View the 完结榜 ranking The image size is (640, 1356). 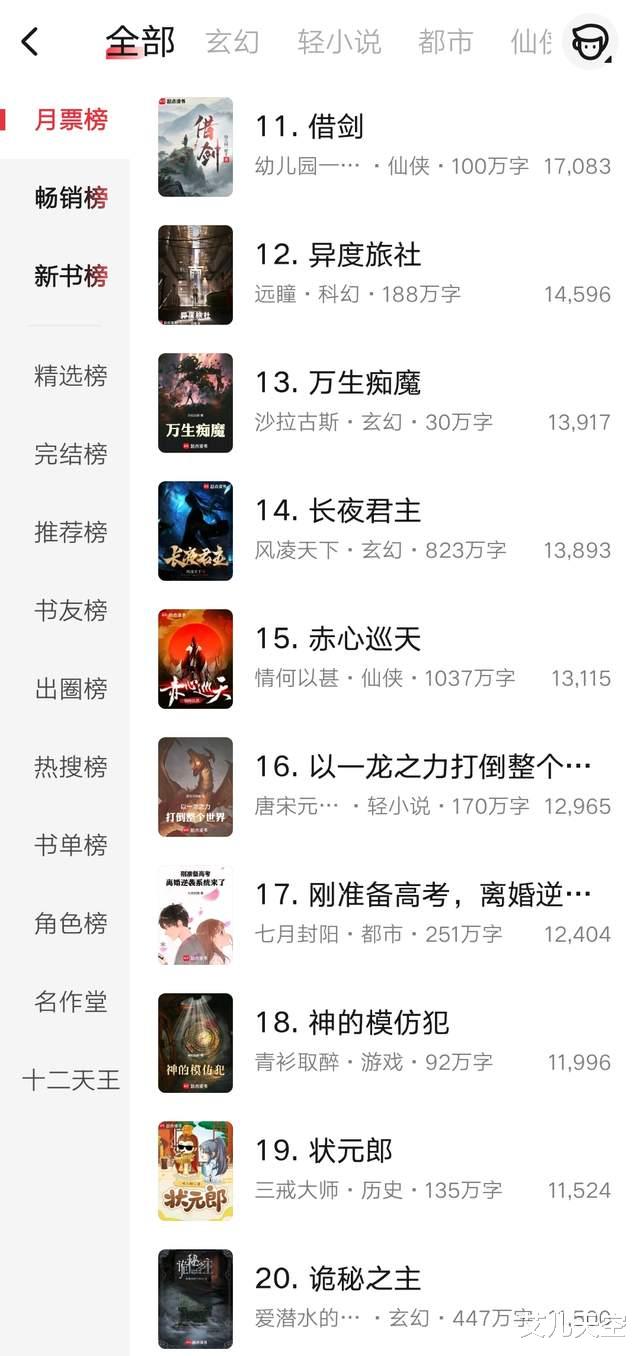(x=70, y=454)
